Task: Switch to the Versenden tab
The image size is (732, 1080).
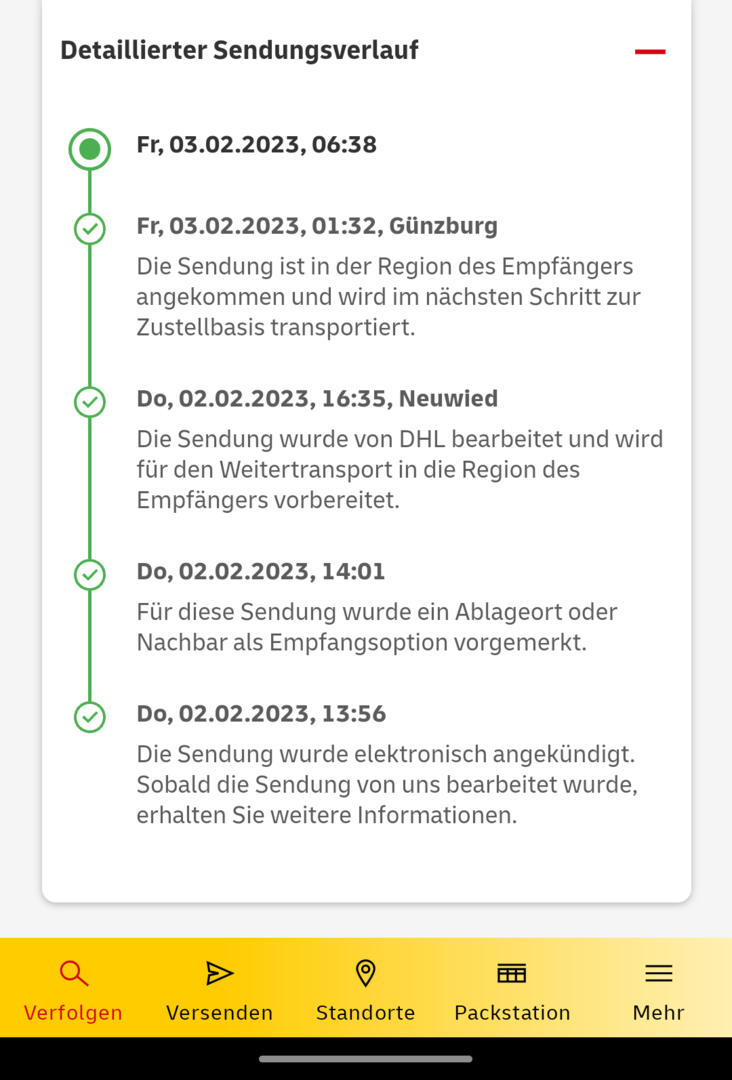Action: click(x=219, y=989)
